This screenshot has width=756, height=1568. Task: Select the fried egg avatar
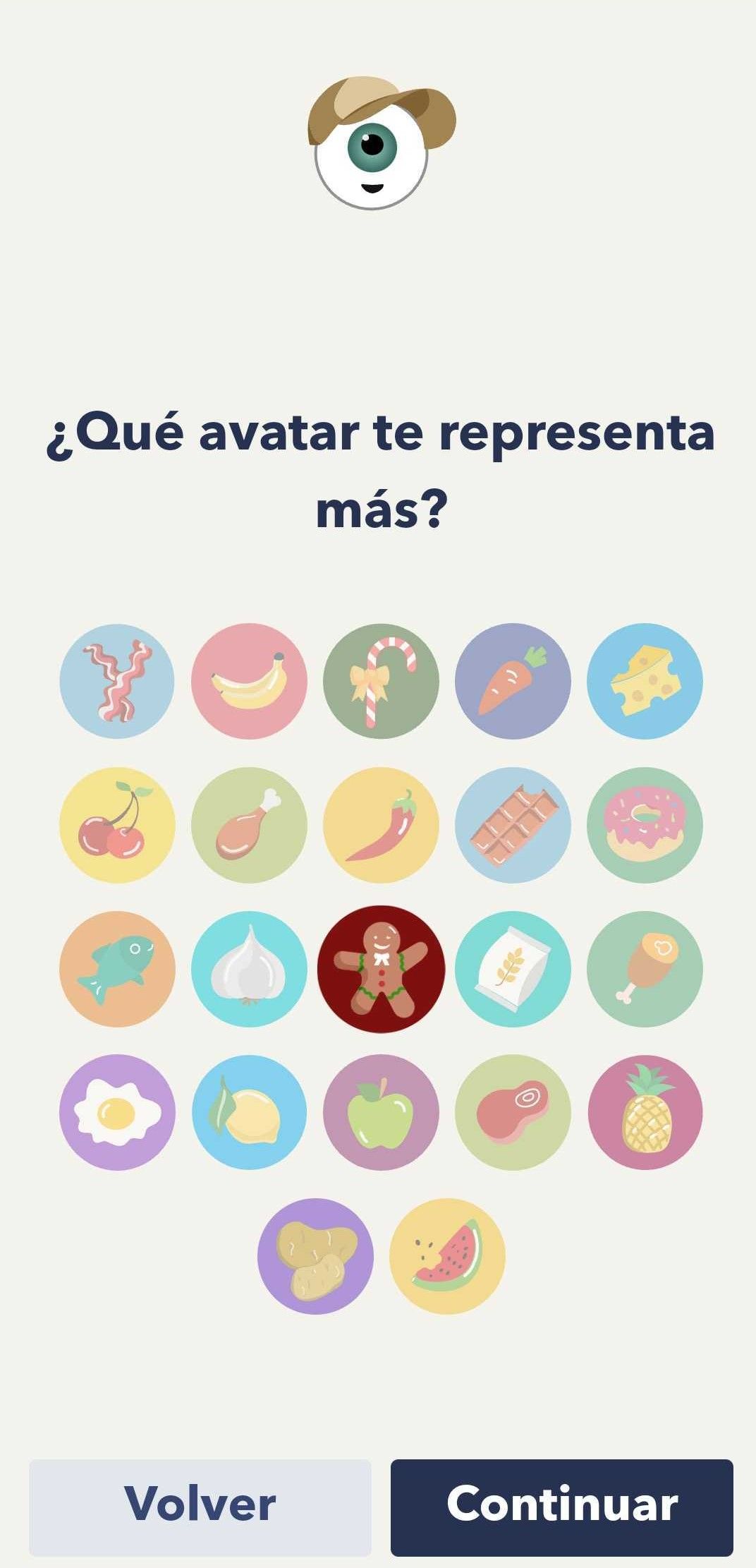[117, 1112]
